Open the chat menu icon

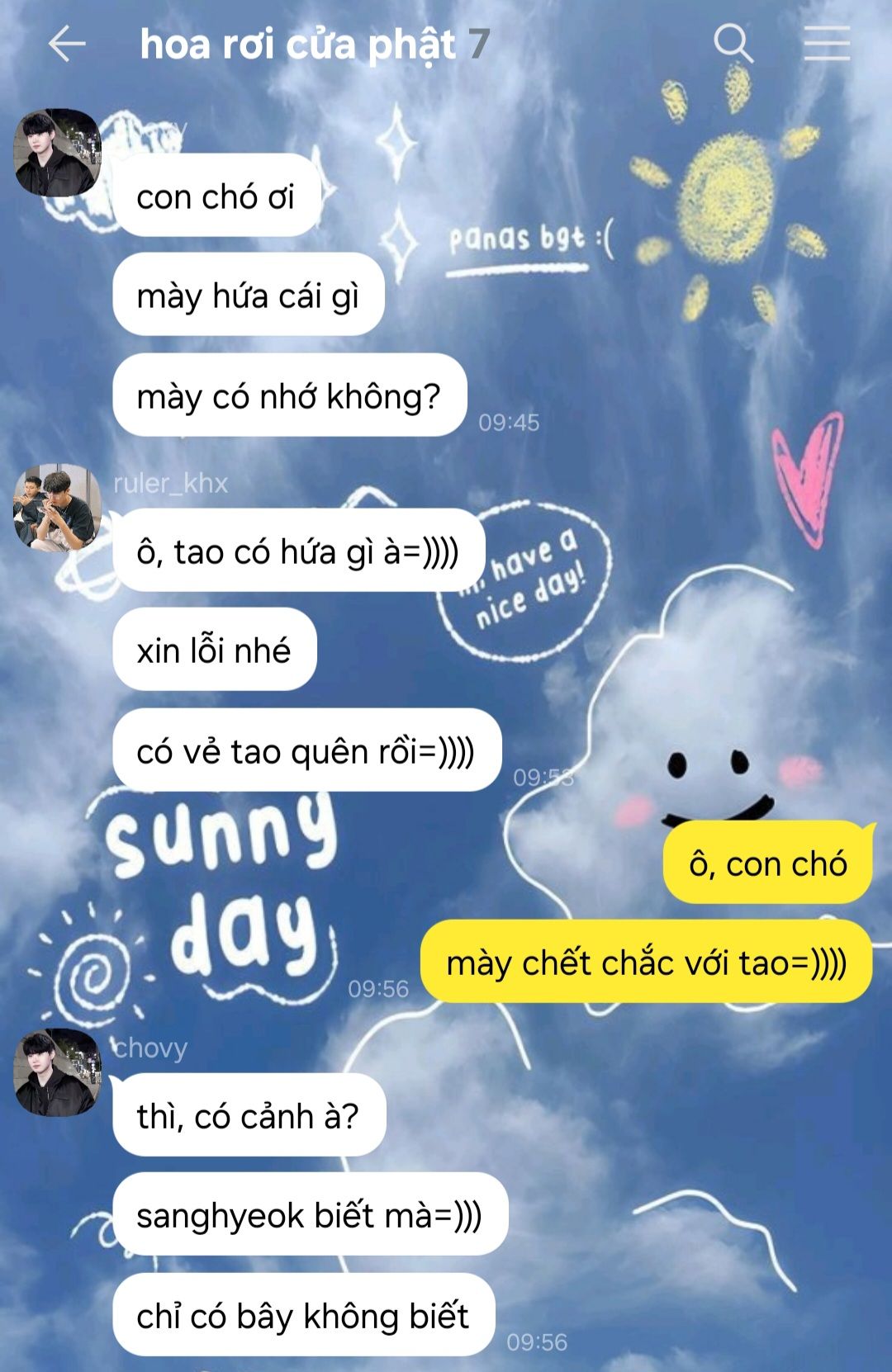827,43
